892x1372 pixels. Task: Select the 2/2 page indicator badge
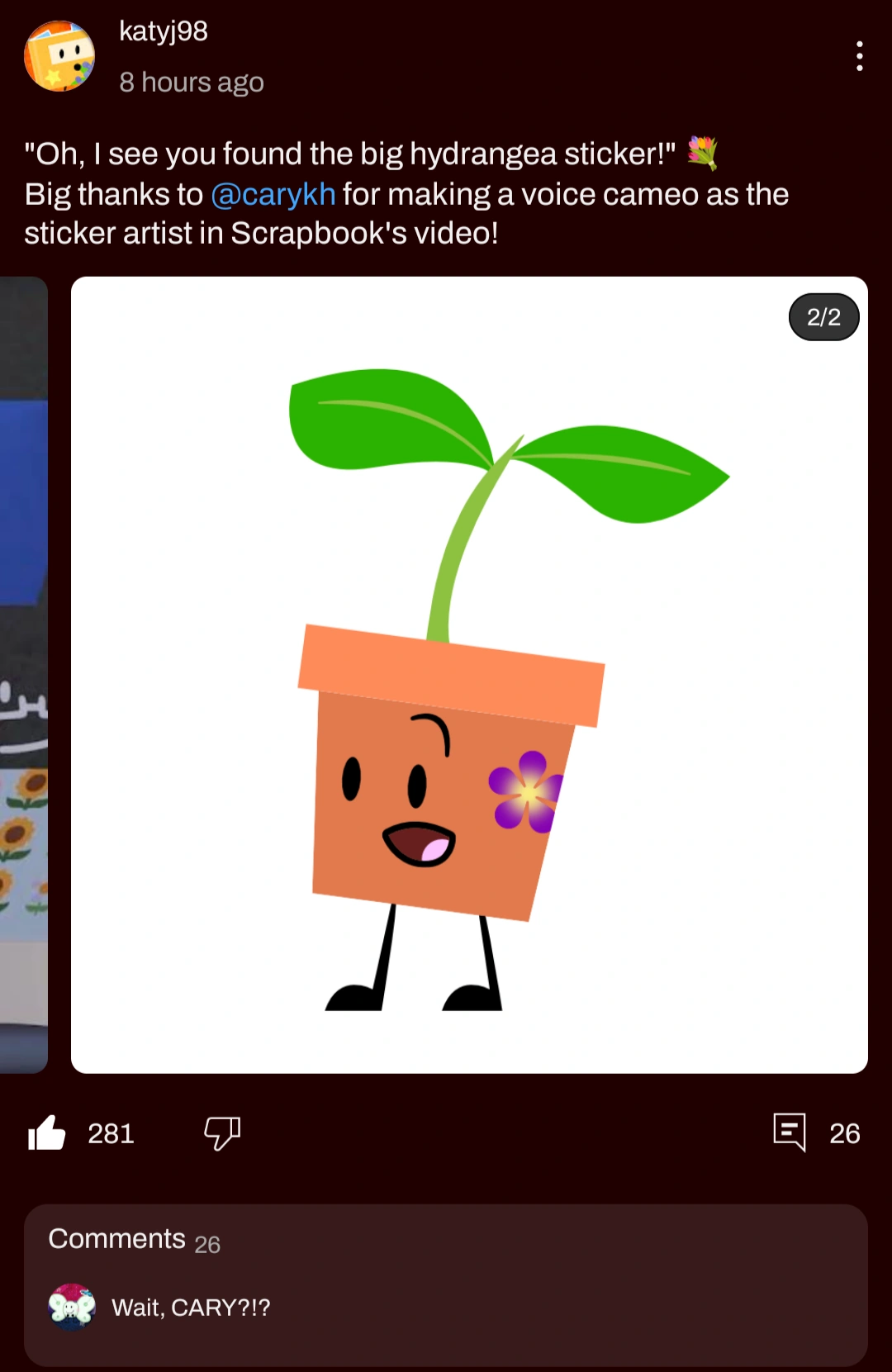[x=823, y=316]
